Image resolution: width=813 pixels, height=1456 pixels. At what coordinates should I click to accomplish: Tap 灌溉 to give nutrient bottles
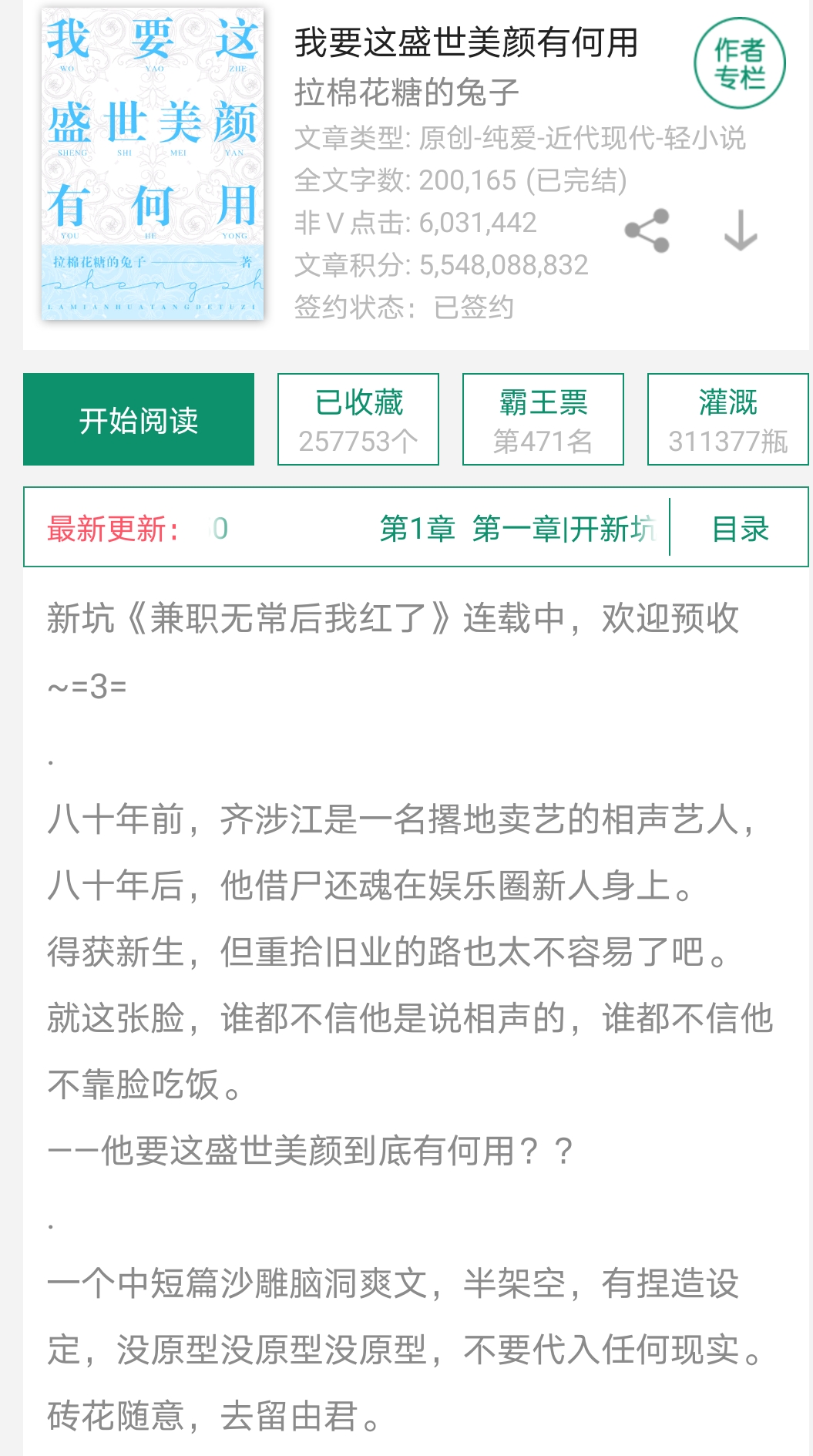(x=728, y=419)
